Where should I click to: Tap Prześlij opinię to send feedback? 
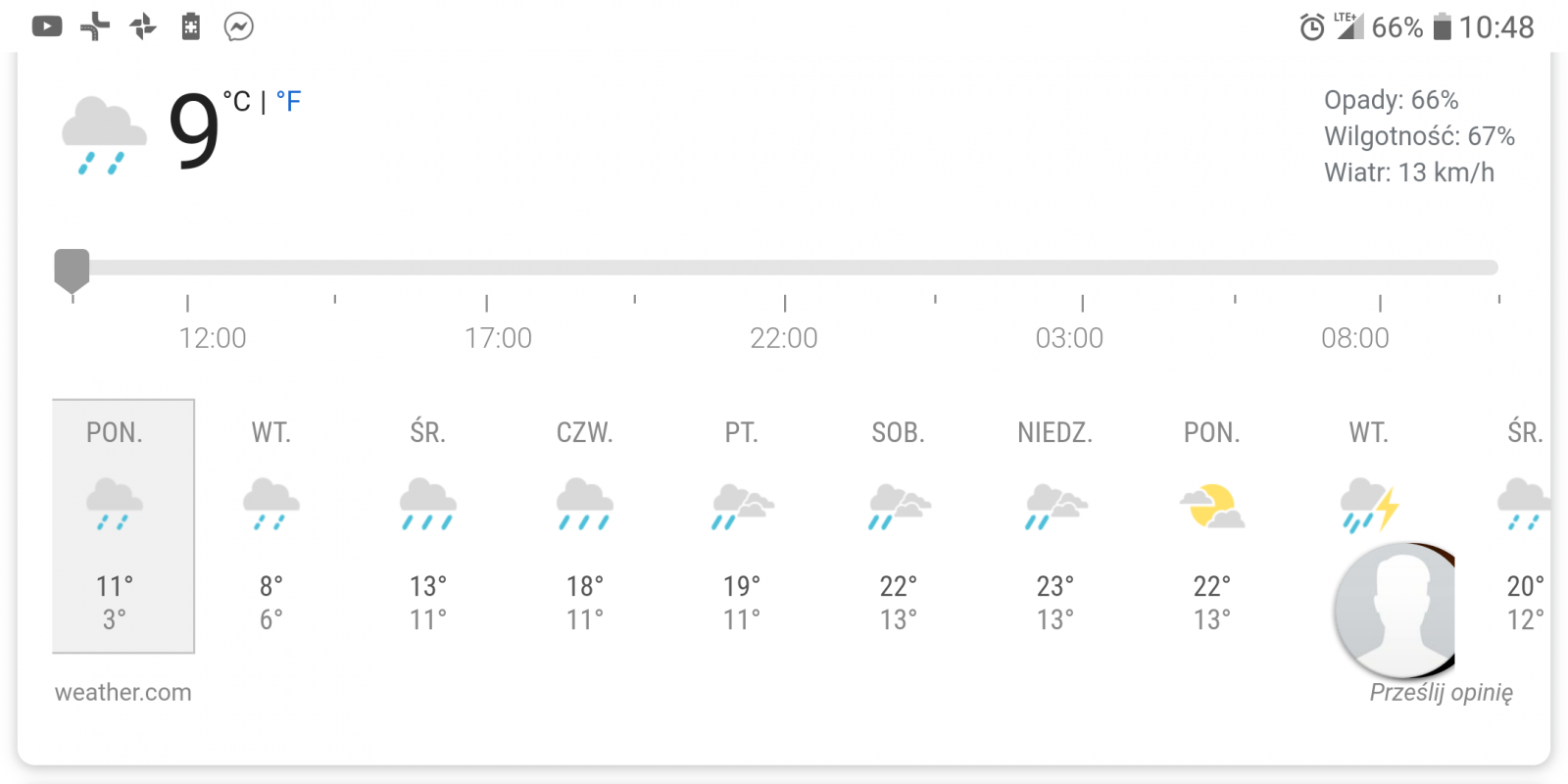(1441, 693)
